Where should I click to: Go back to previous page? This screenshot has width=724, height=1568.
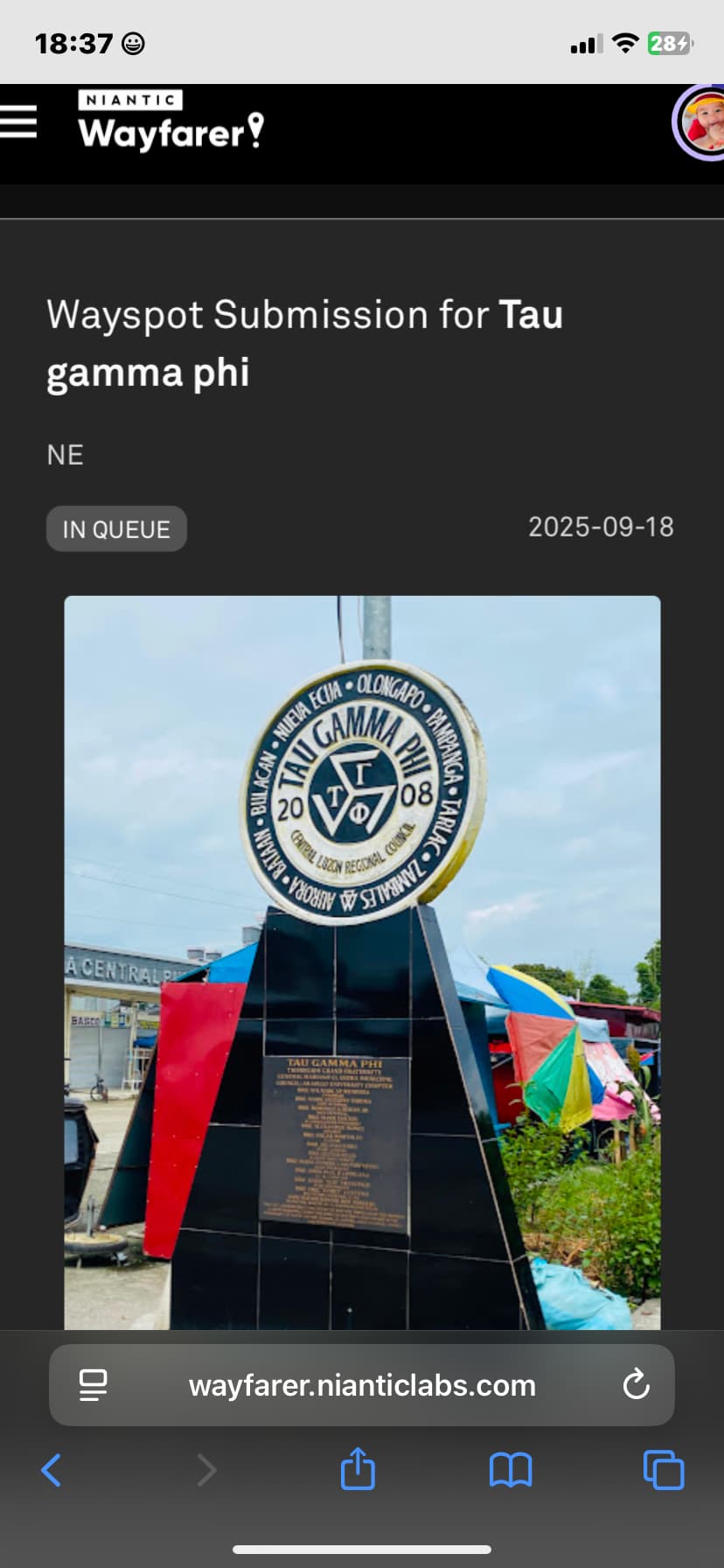tap(52, 1470)
